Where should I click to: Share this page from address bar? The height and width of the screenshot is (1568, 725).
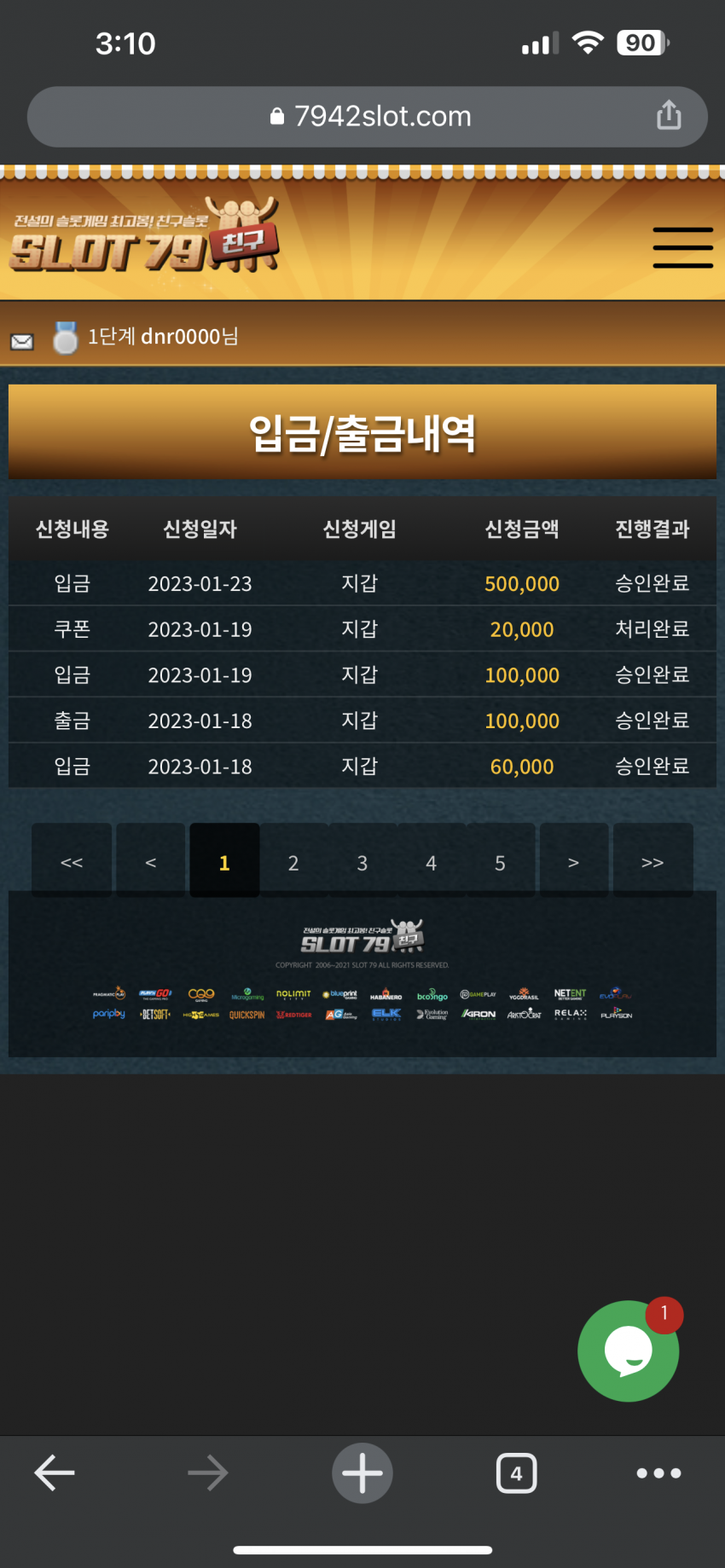(669, 115)
